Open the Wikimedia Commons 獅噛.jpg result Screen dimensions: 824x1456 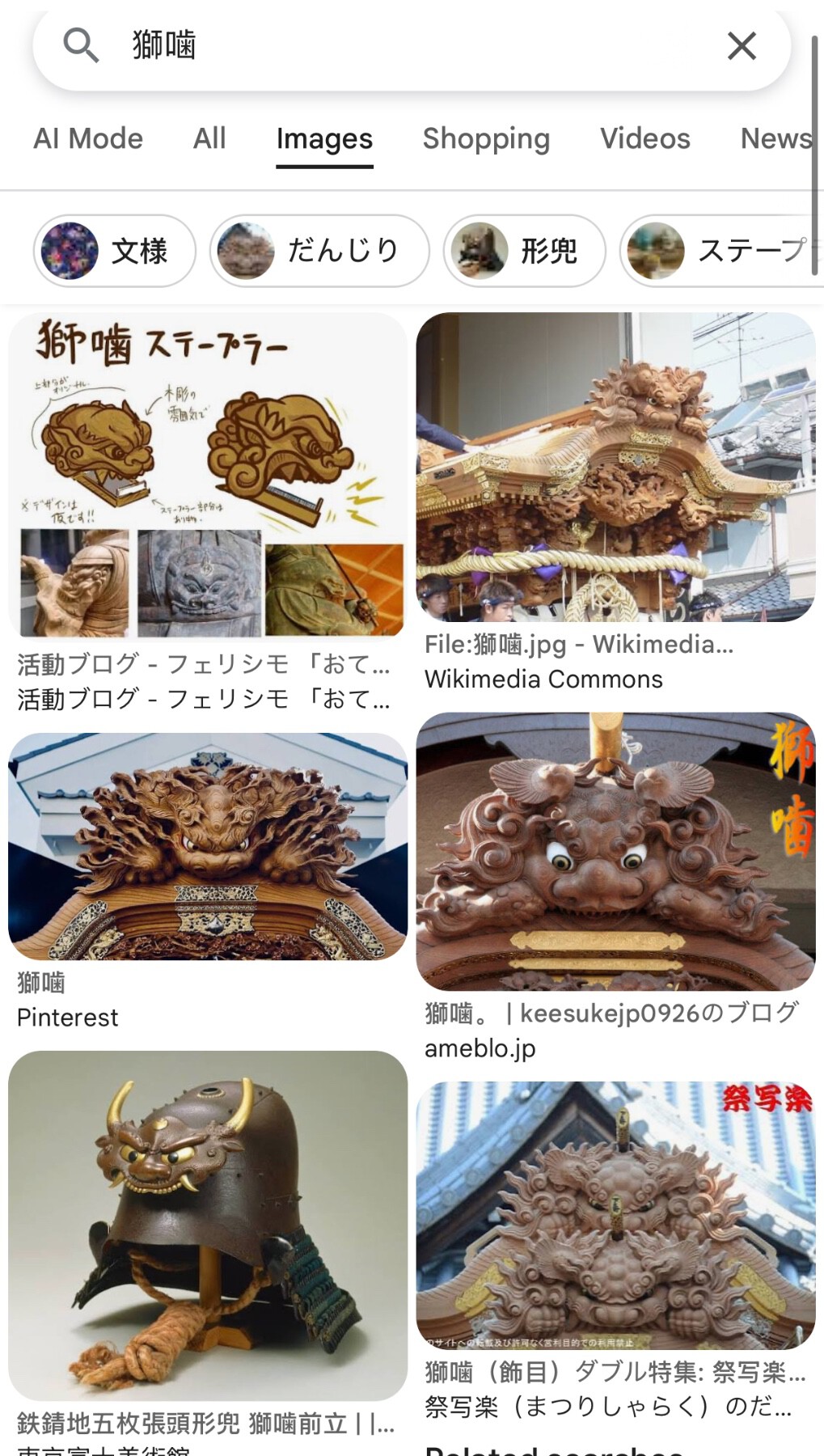point(615,467)
